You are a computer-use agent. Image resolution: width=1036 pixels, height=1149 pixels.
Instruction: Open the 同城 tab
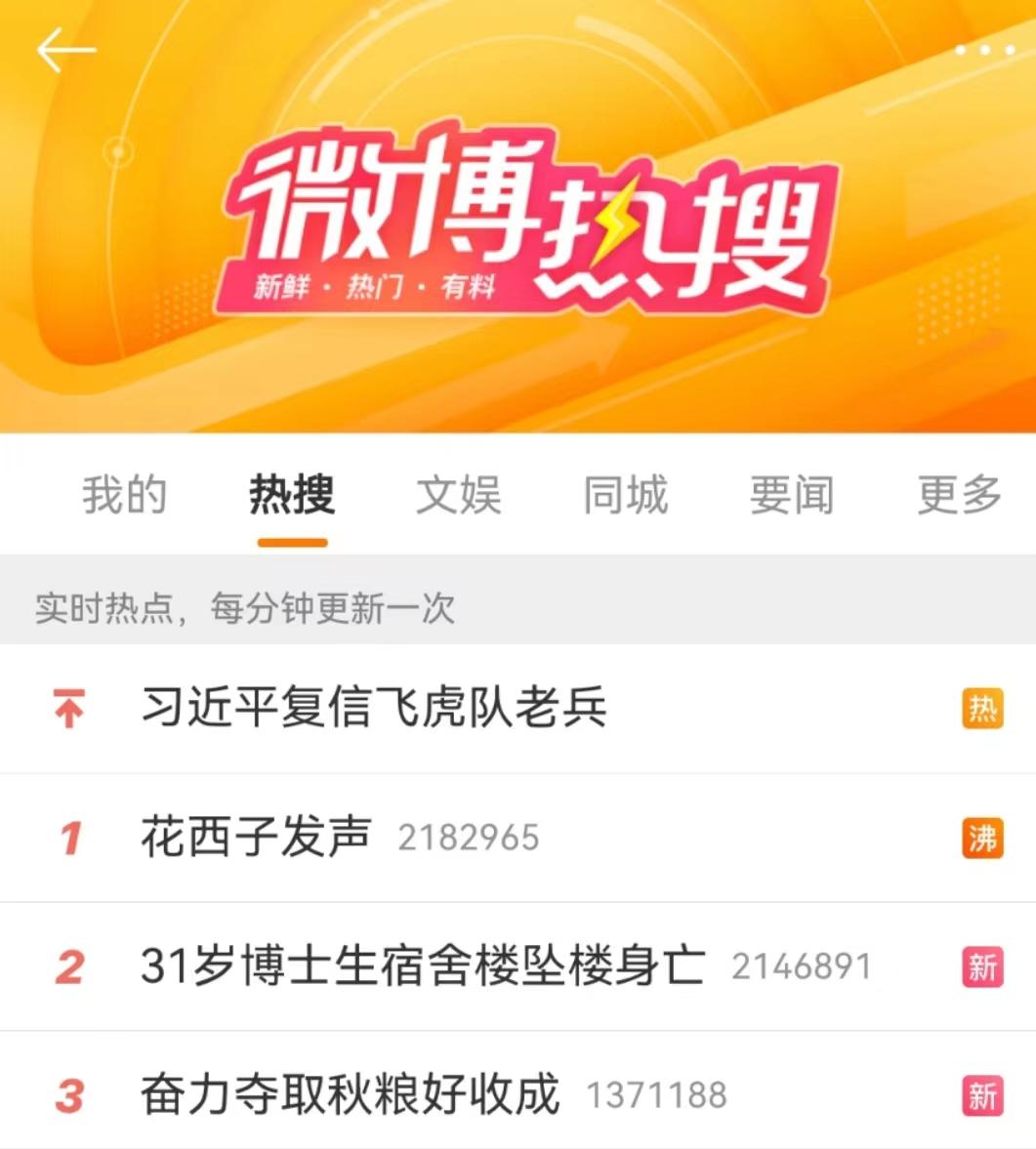coord(626,495)
